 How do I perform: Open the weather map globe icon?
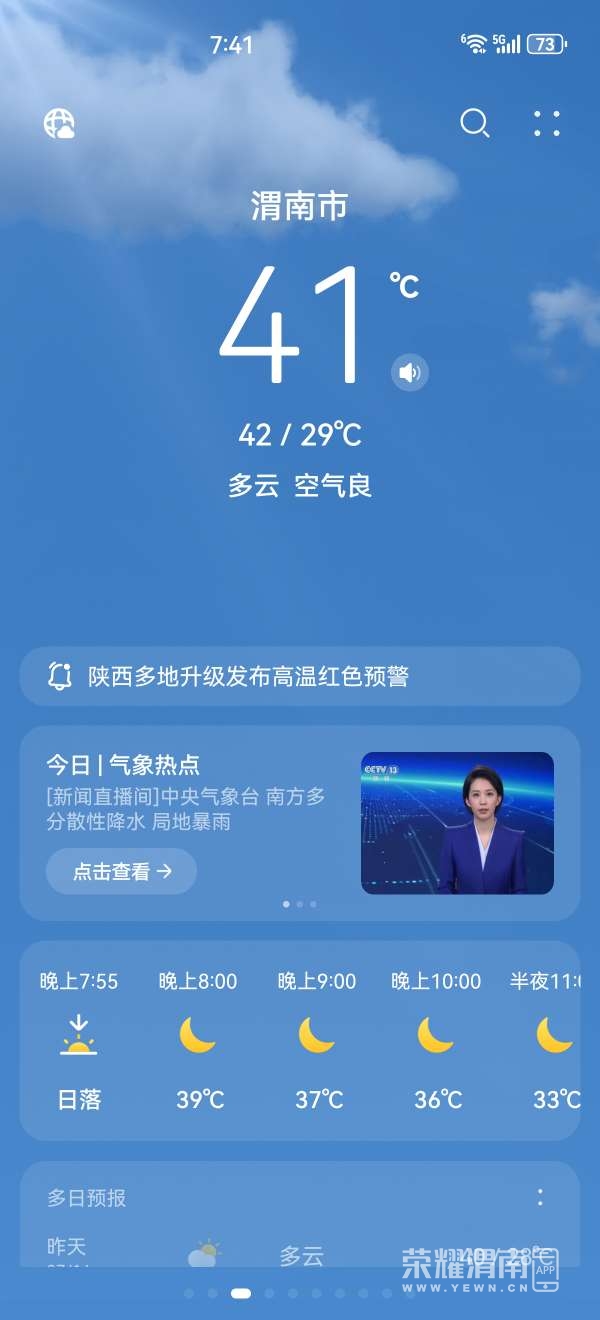pos(60,124)
